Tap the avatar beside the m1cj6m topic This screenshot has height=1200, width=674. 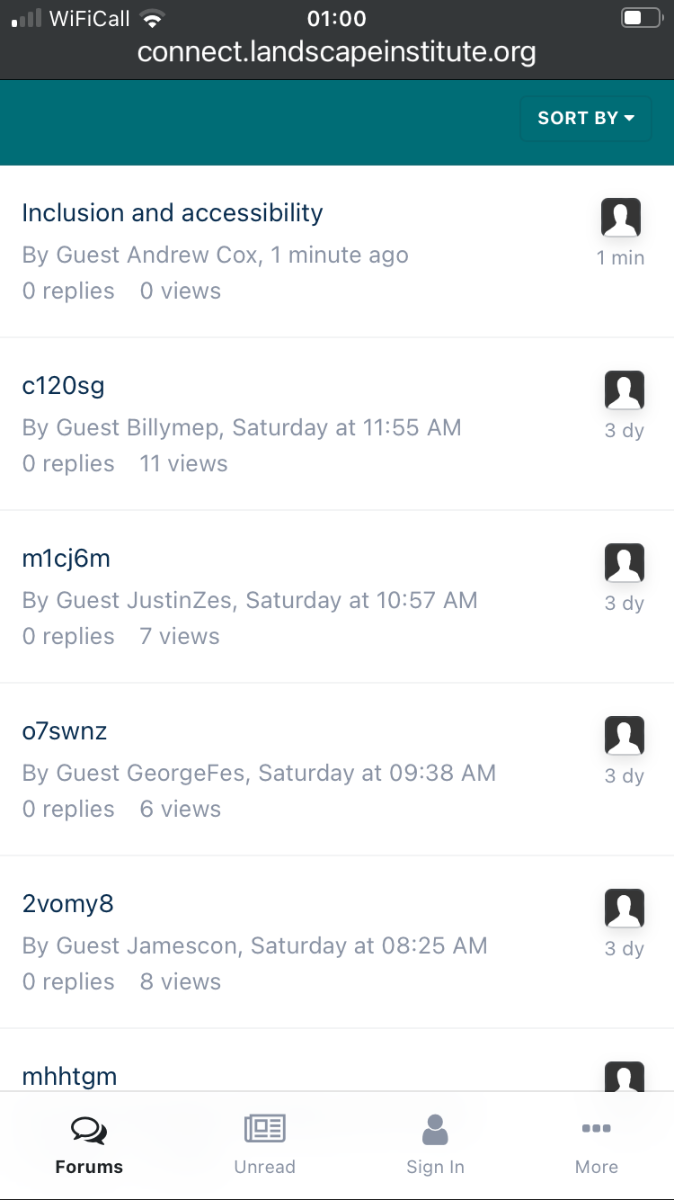click(x=624, y=563)
